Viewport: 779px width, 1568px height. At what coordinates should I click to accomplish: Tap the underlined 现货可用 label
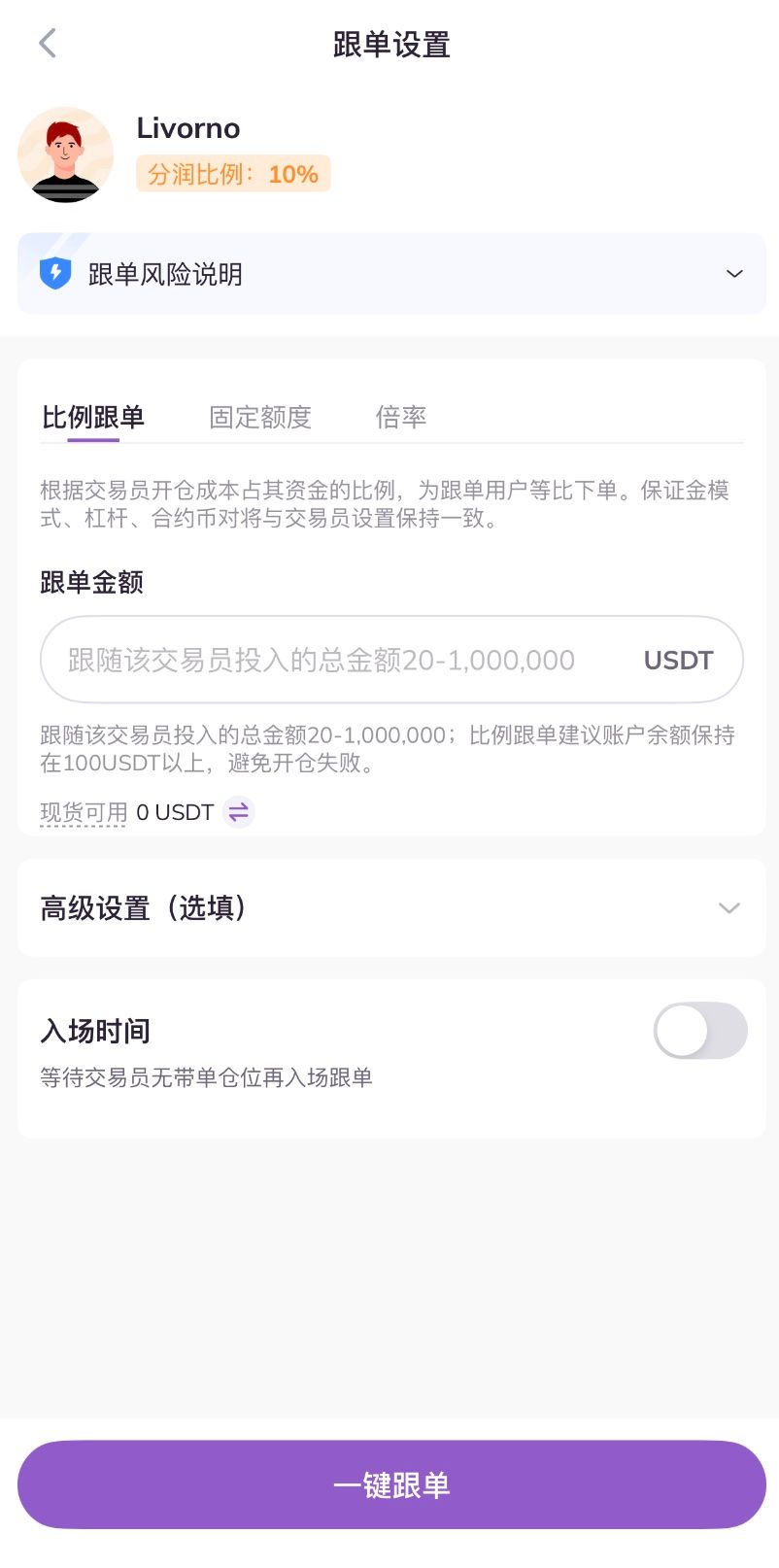pyautogui.click(x=84, y=812)
